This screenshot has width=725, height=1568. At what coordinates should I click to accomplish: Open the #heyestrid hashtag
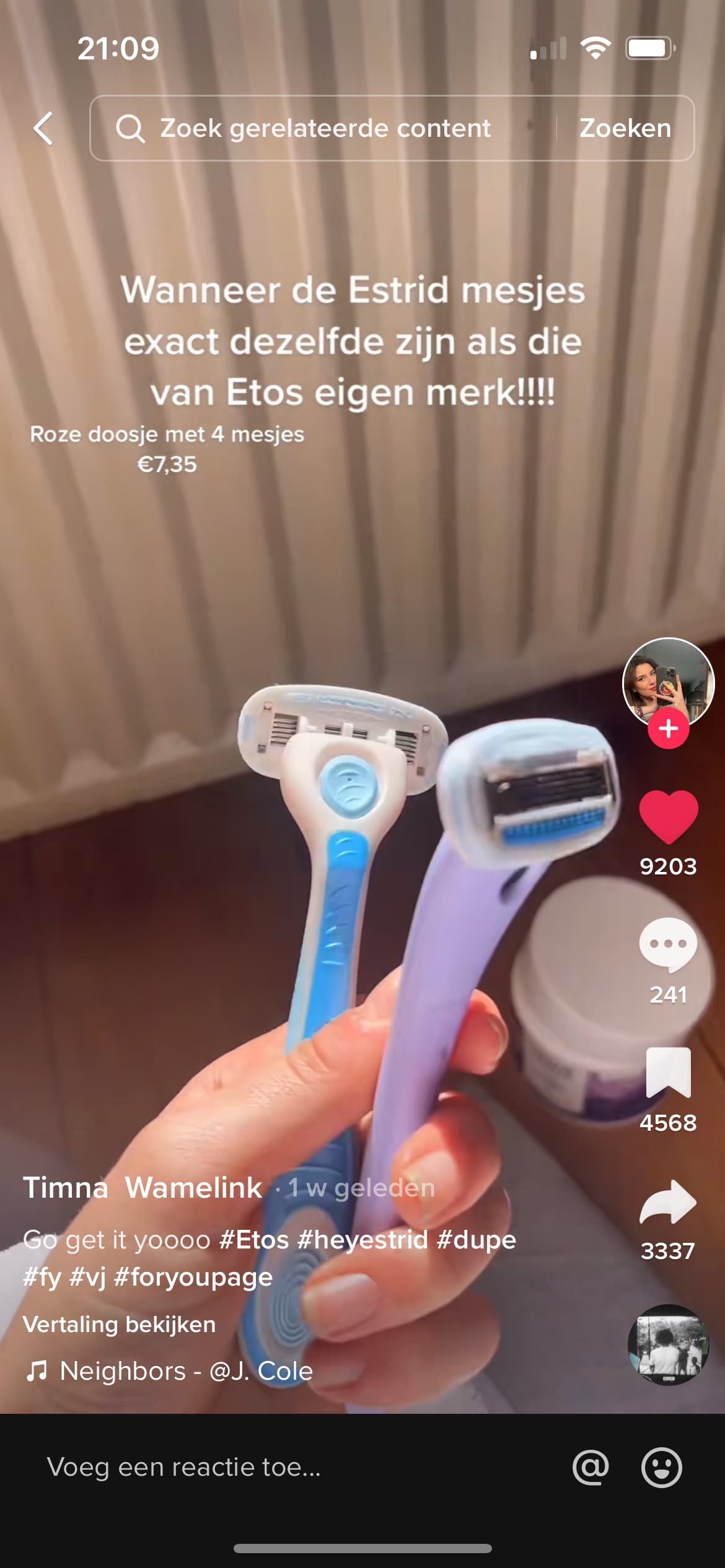tap(362, 1240)
